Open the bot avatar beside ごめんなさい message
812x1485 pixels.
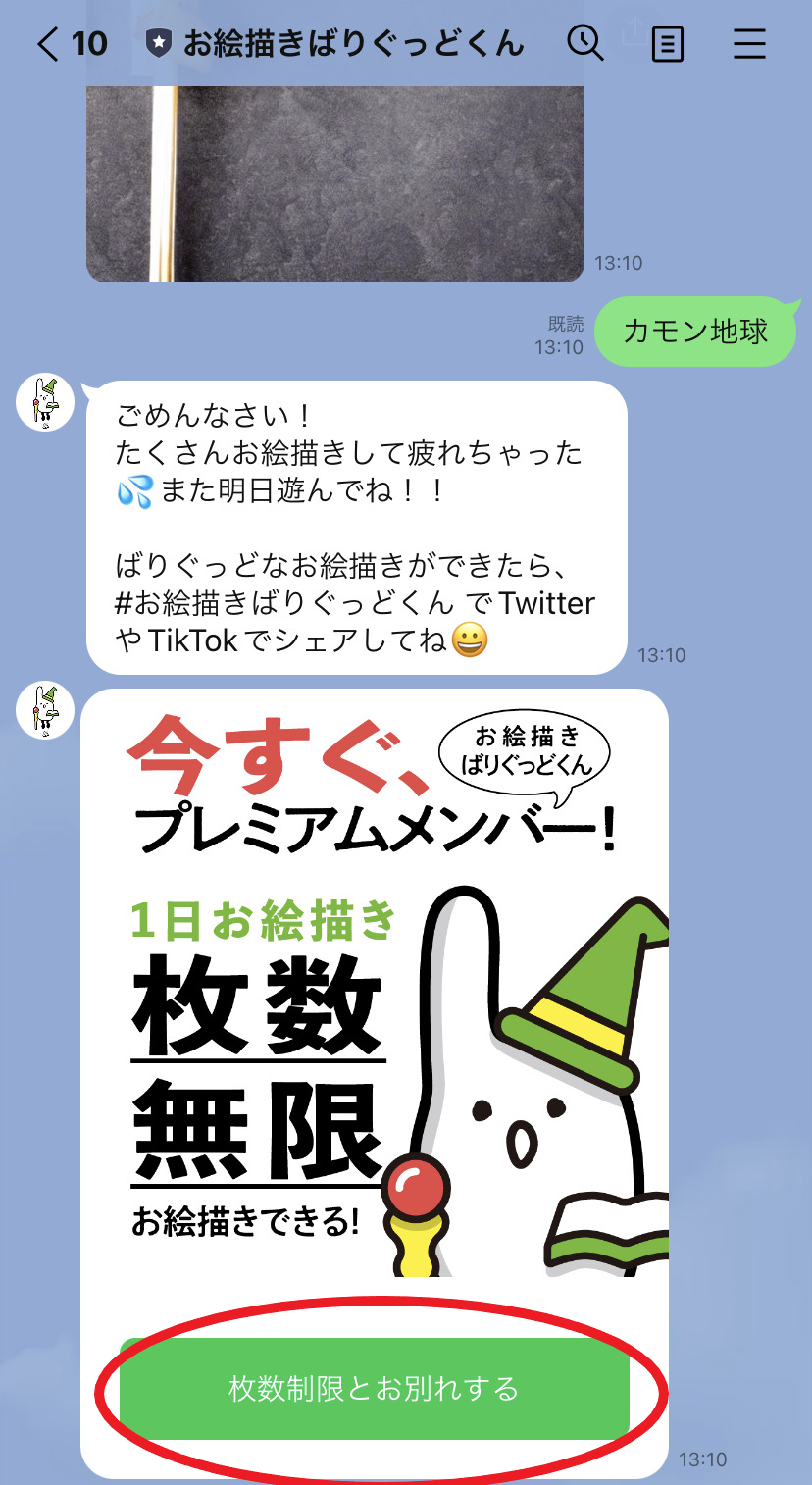point(46,402)
